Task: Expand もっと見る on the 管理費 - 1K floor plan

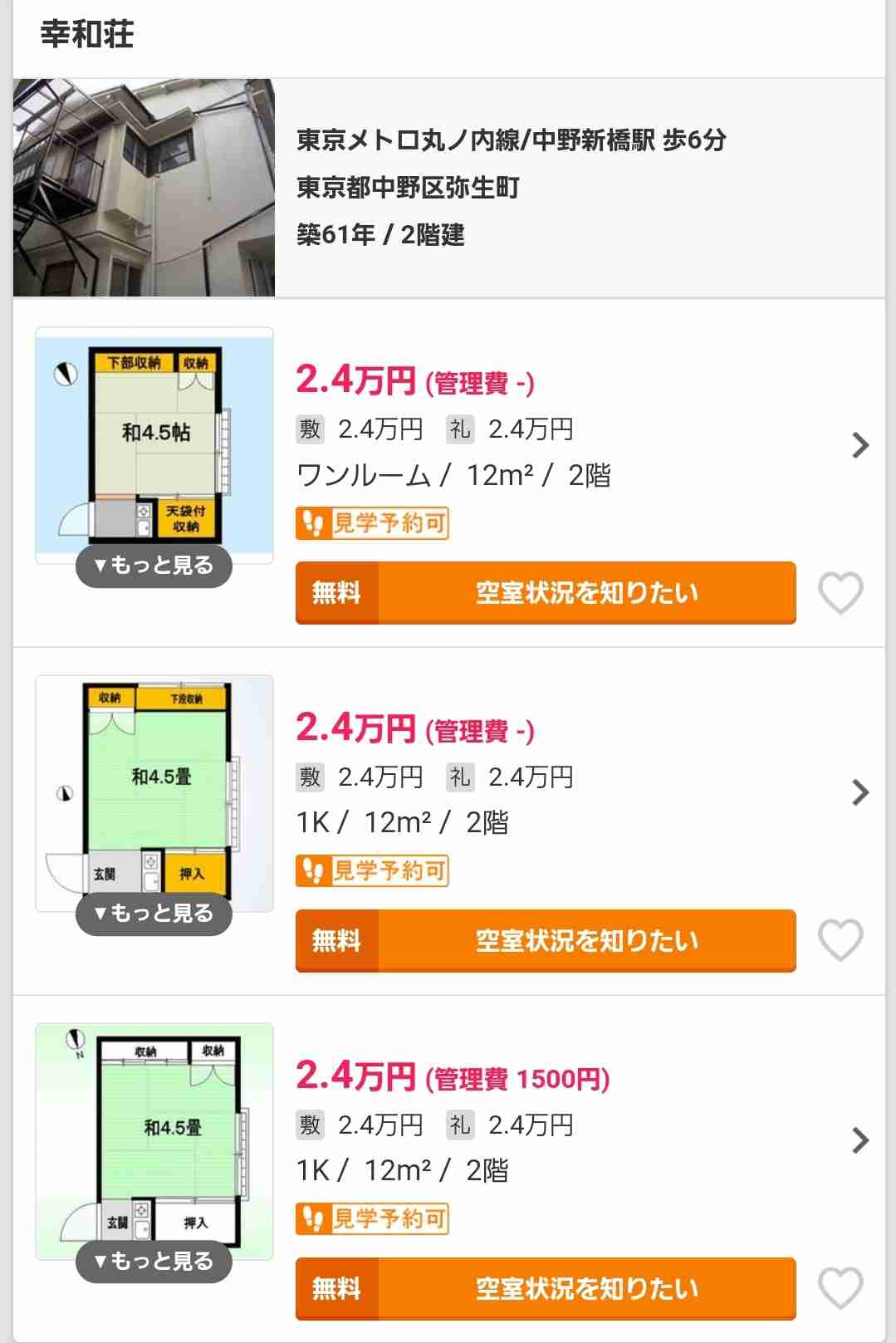Action: (x=154, y=914)
